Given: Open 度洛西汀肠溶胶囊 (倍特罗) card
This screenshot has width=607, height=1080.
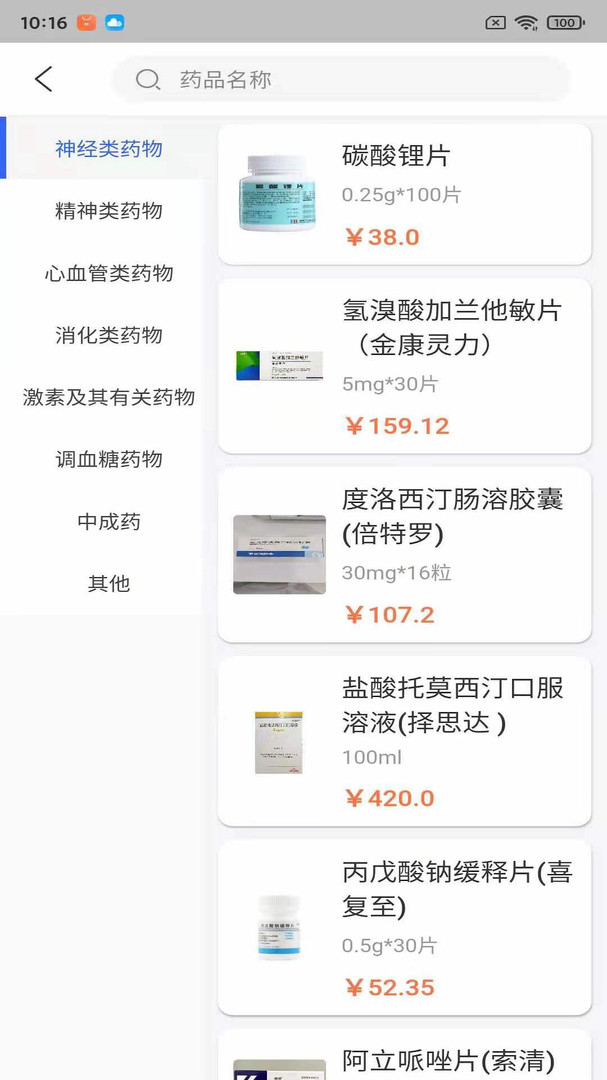Looking at the screenshot, I should 404,555.
